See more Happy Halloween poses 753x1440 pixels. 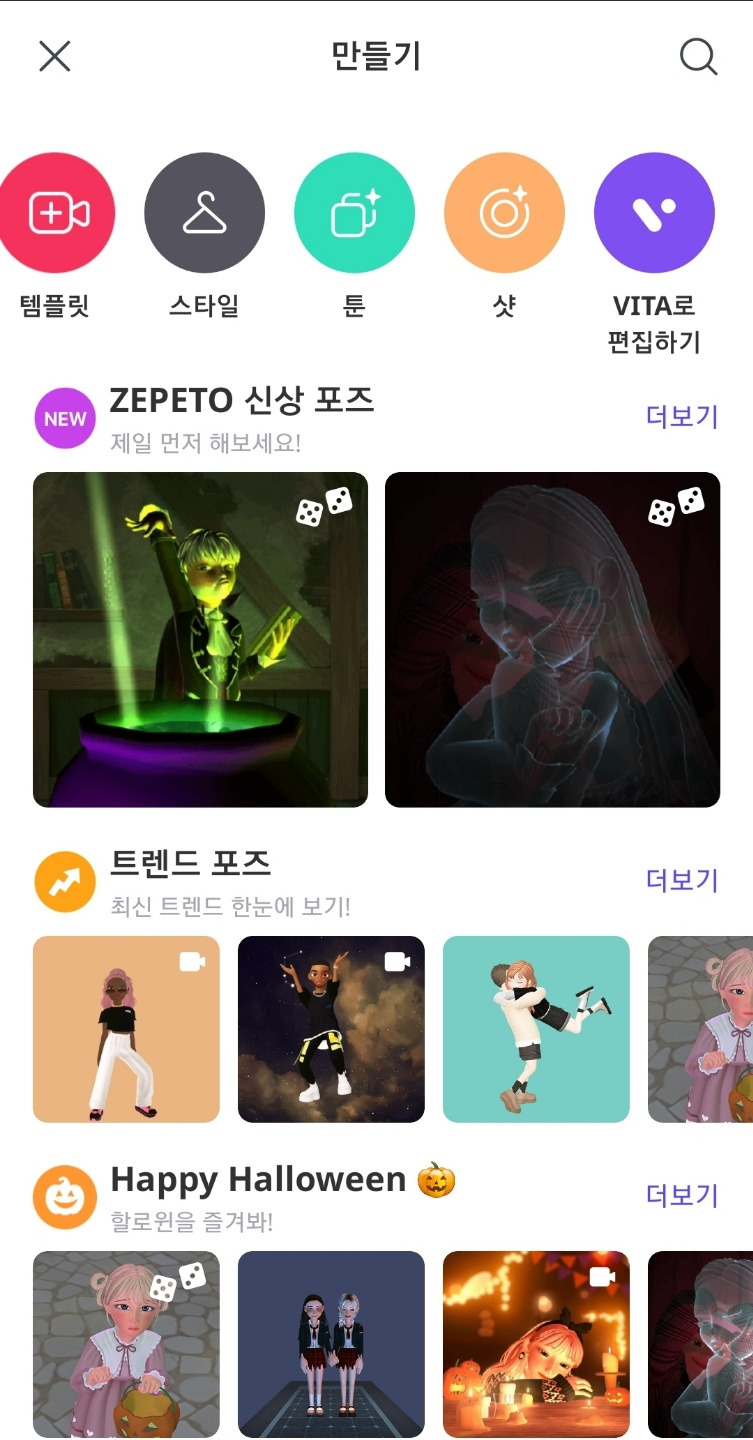coord(682,1195)
